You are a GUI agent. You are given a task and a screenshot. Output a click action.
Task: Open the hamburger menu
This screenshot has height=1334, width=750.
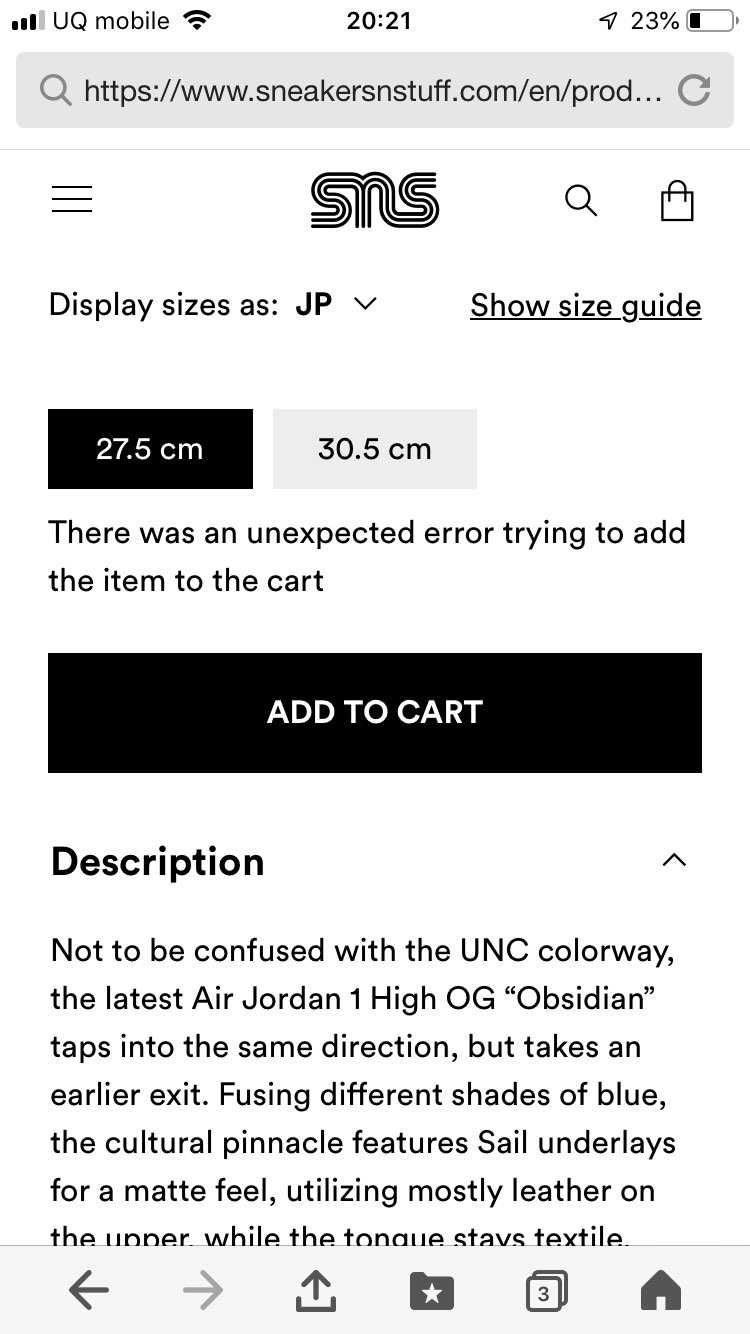tap(72, 199)
